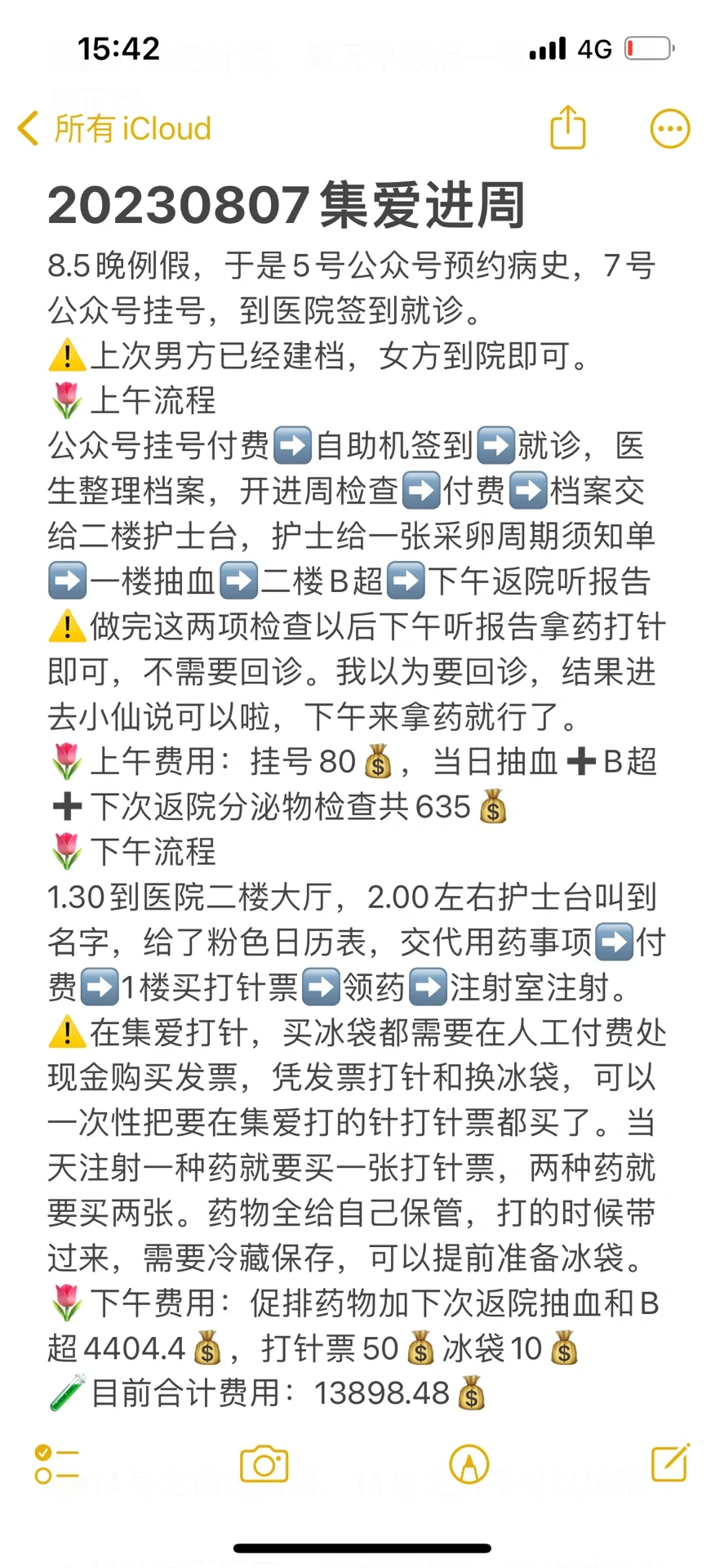This screenshot has height=1568, width=724.
Task: Open the more options menu
Action: click(x=669, y=129)
